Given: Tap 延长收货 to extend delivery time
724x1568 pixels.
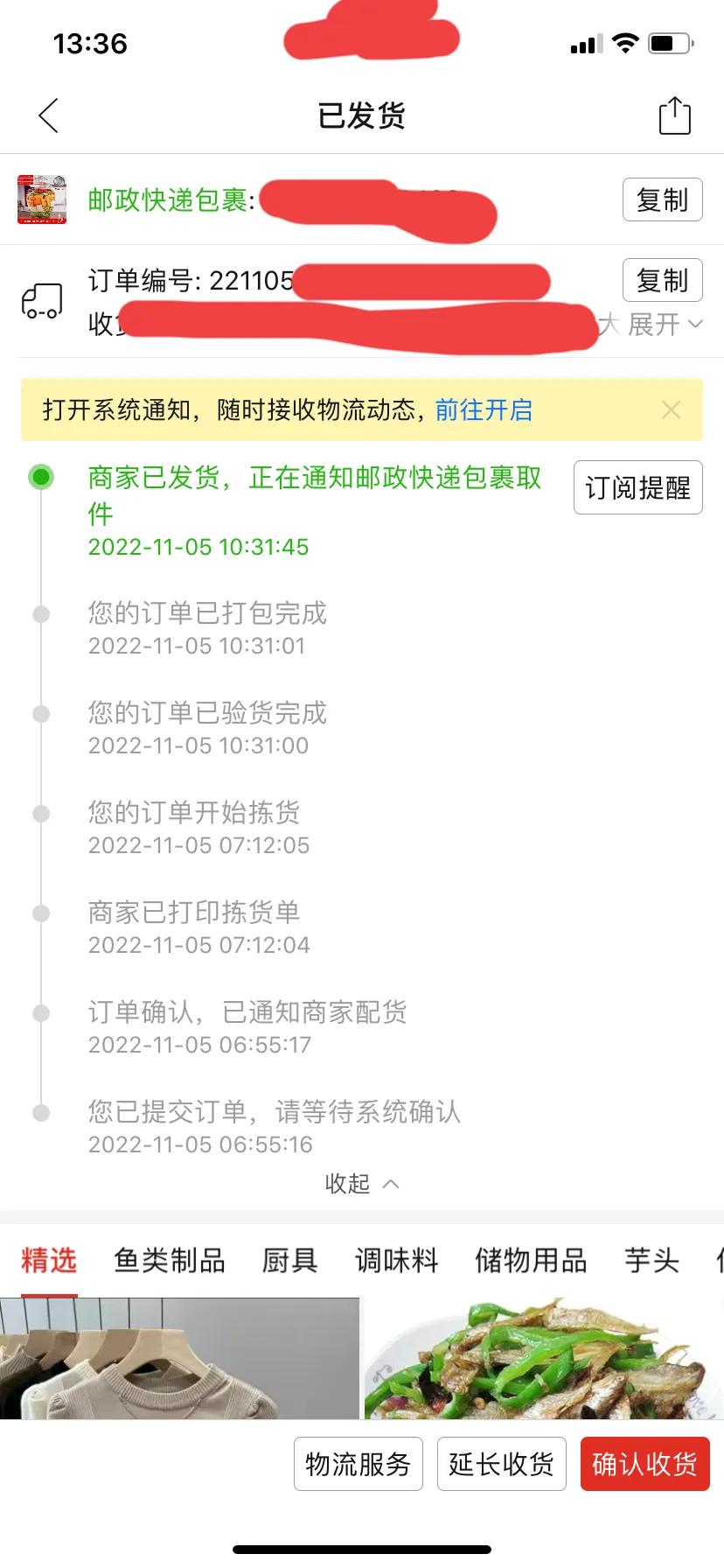Looking at the screenshot, I should (501, 1464).
